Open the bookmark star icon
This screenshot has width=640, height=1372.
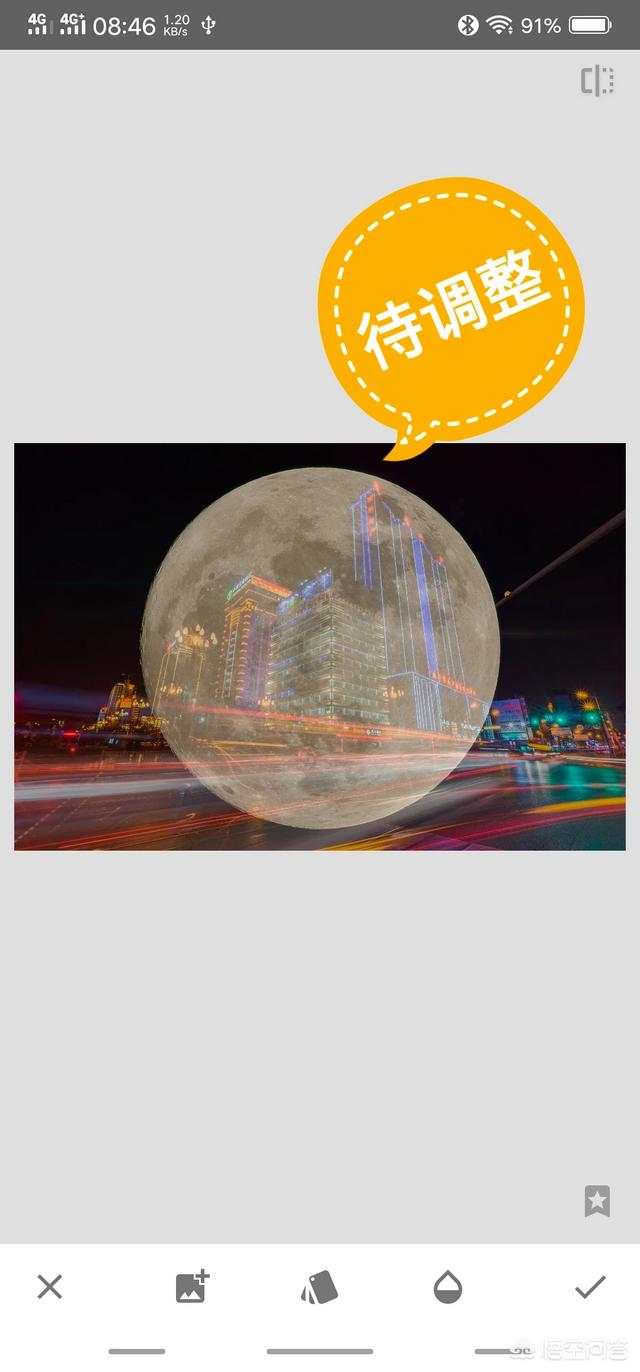tap(597, 1201)
